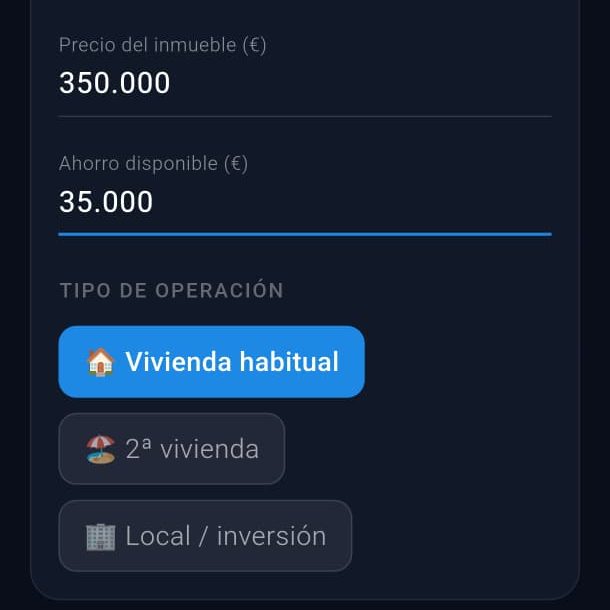
Task: Select the Vivienda habitual option
Action: pyautogui.click(x=211, y=362)
